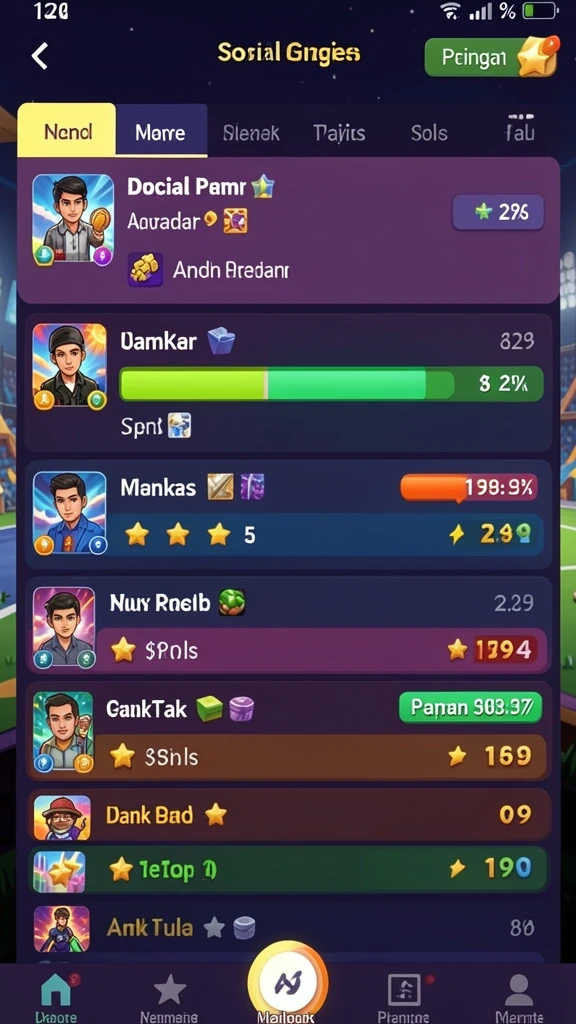The height and width of the screenshot is (1024, 576).
Task: Select the Nend tab
Action: (67, 131)
